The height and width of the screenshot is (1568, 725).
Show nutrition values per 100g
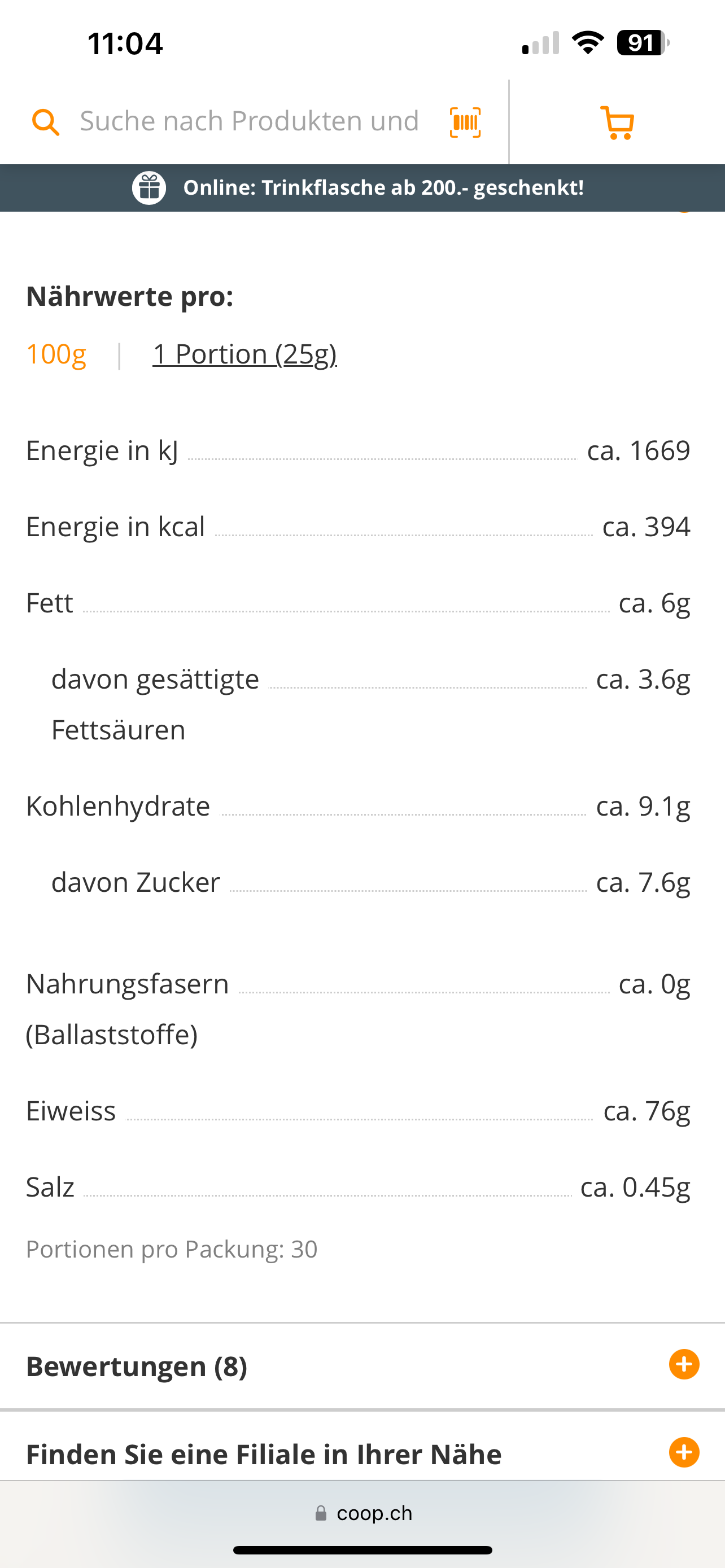[56, 354]
